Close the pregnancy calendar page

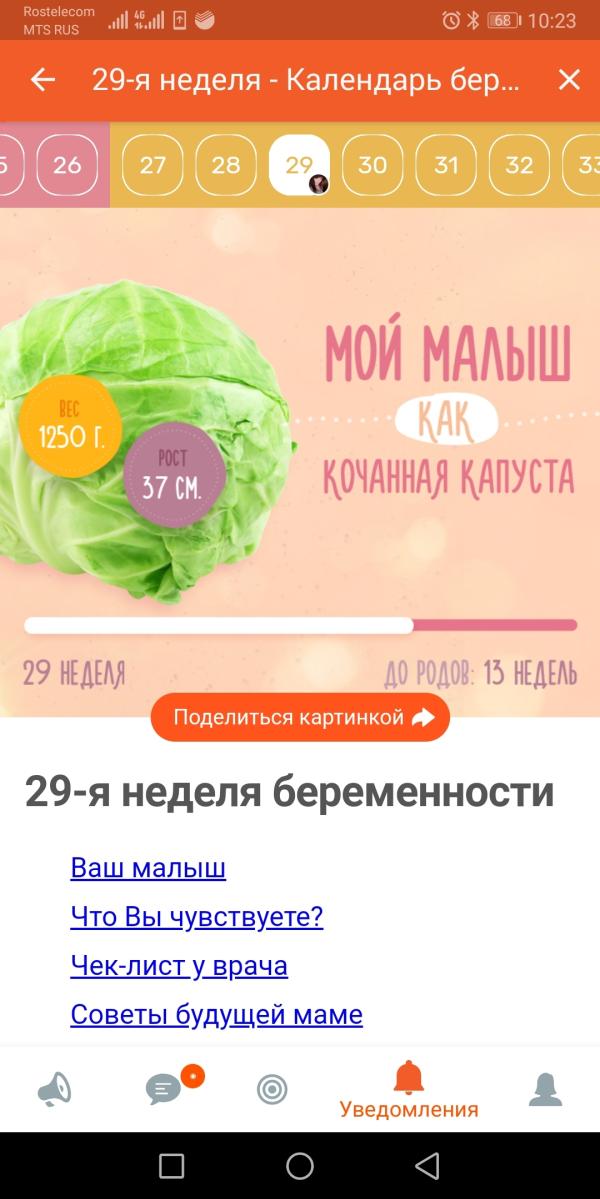[x=569, y=80]
